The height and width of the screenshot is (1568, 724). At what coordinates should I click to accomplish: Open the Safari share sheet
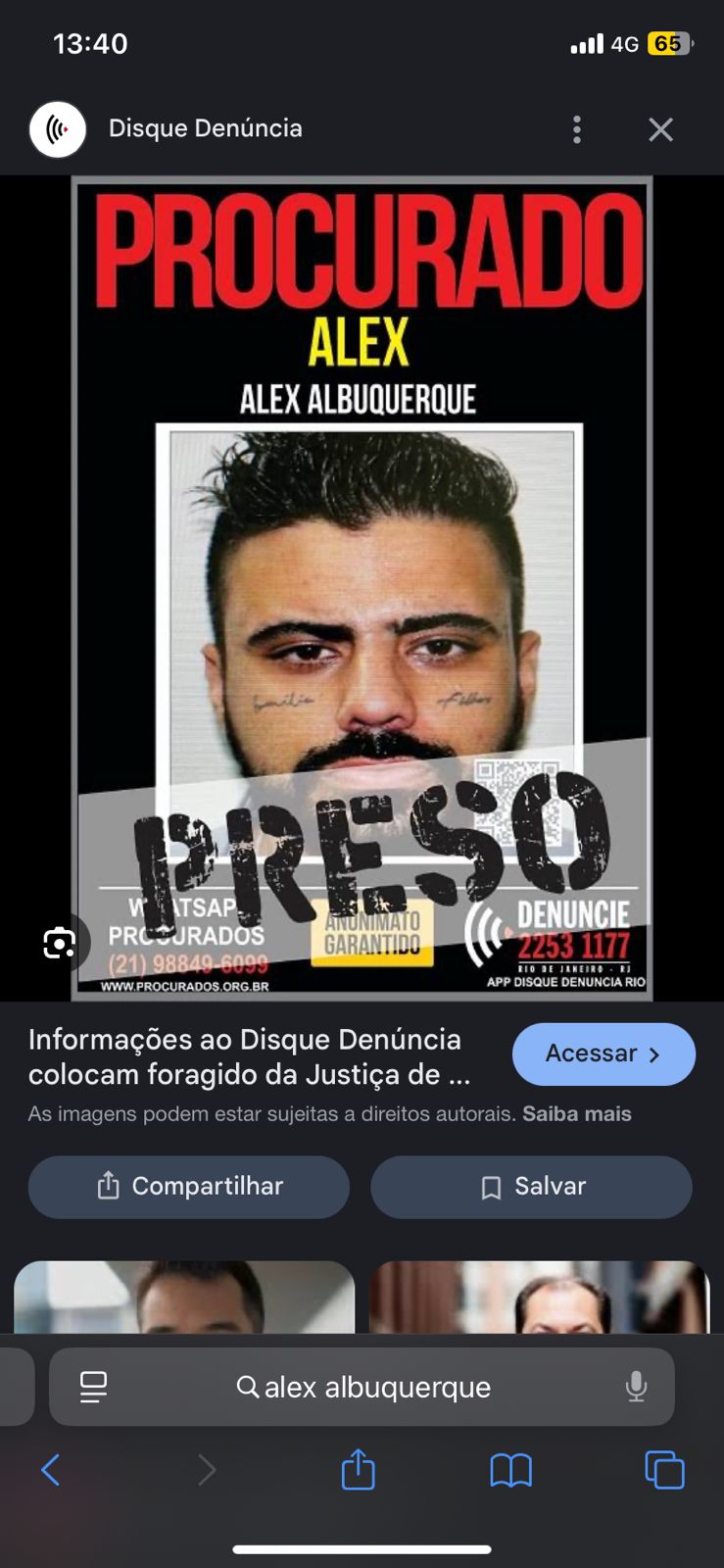(x=358, y=1470)
